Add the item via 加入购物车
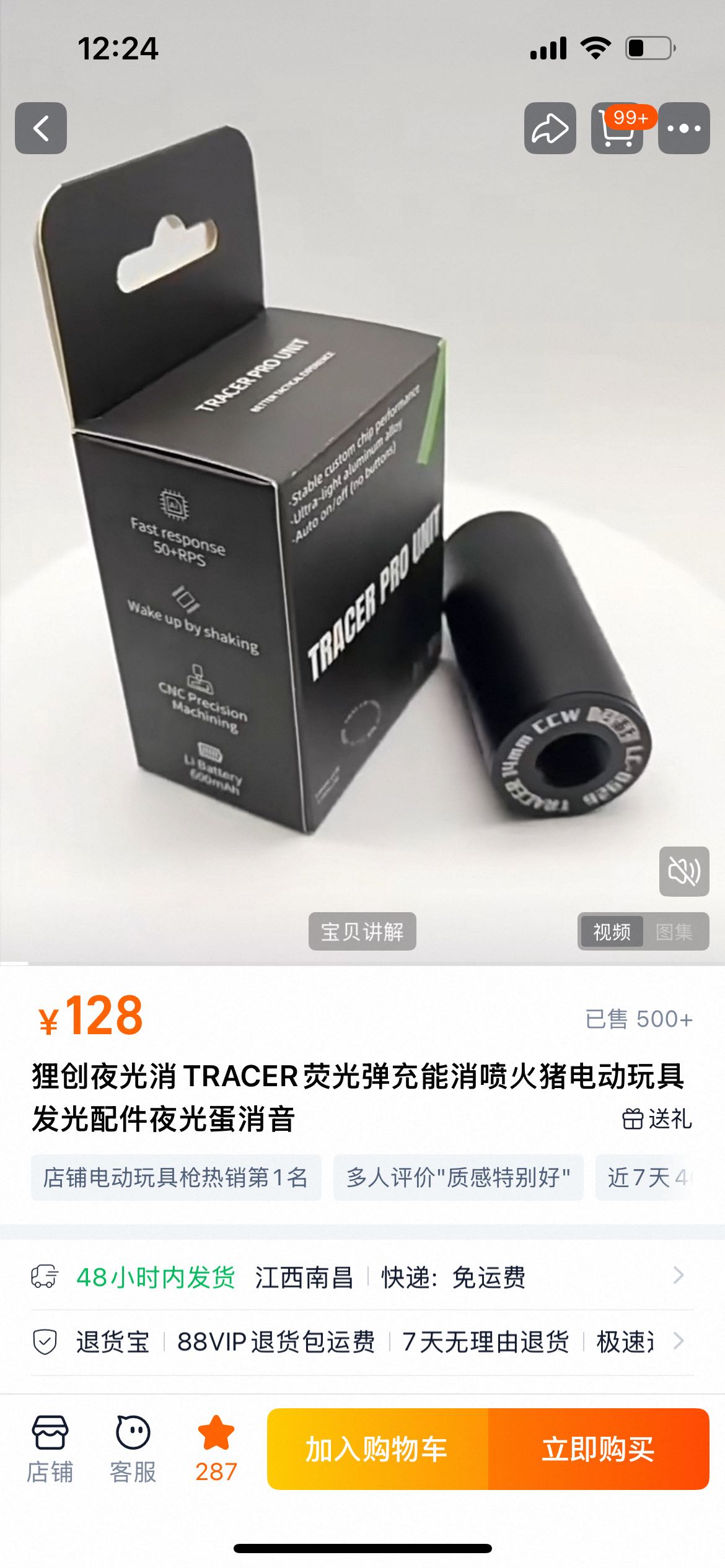 (x=377, y=1449)
